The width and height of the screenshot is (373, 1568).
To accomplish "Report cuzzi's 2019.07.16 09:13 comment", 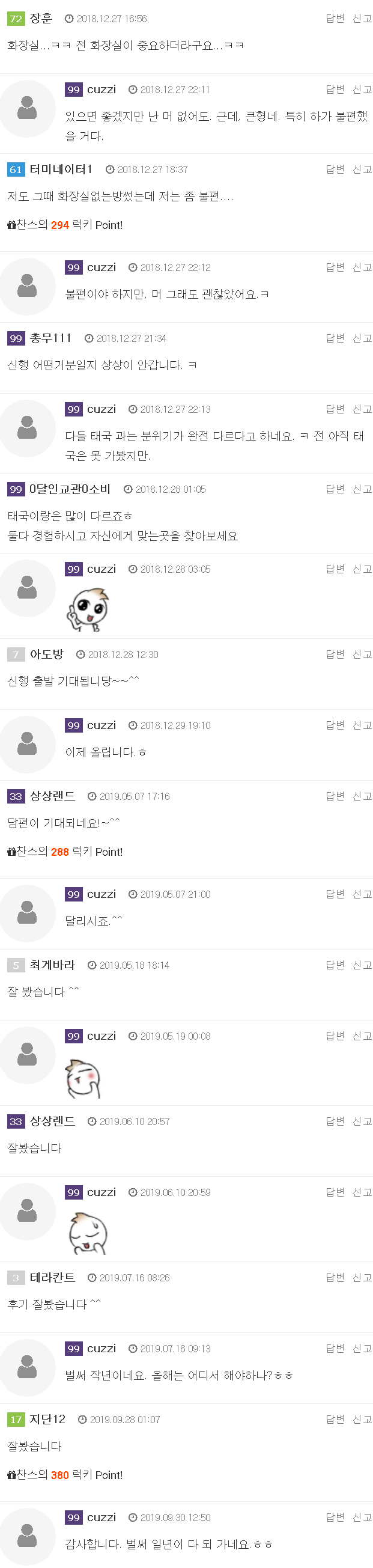I will point(362,1348).
